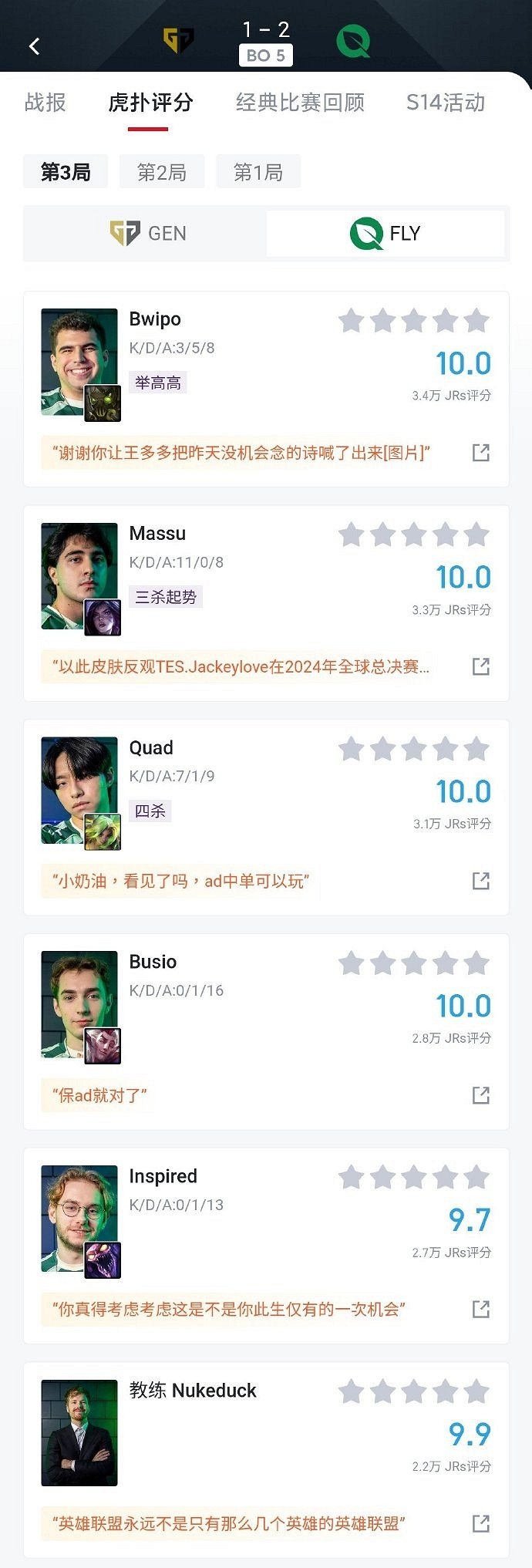Show GEN team ratings
The height and width of the screenshot is (1568, 532).
point(147,233)
